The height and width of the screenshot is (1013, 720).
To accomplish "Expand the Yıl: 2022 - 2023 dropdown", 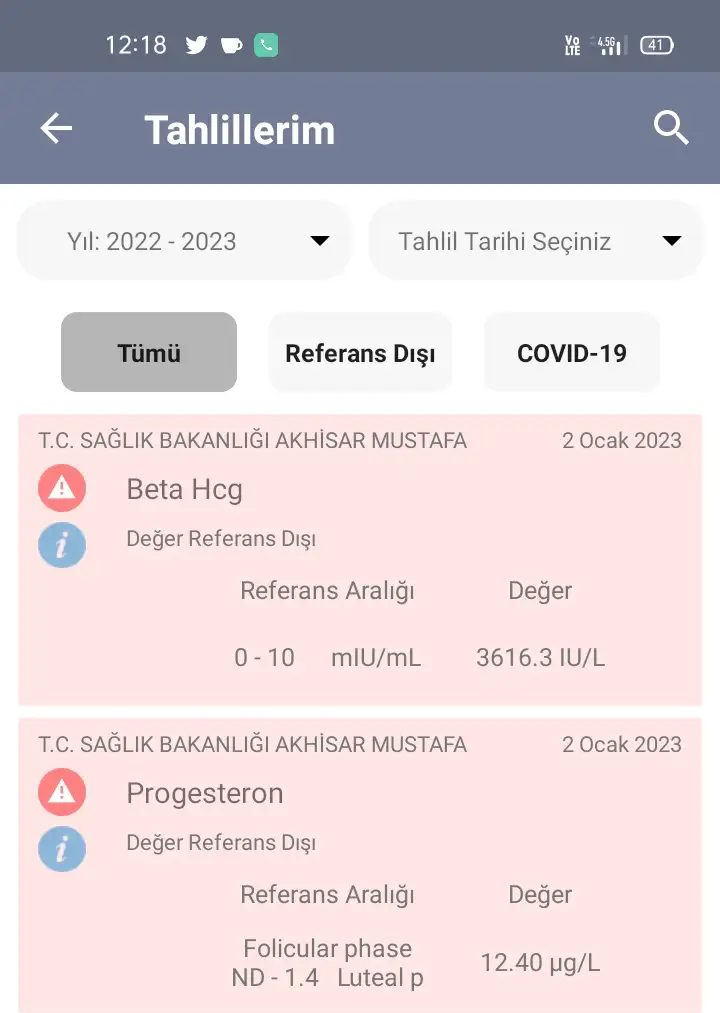I will (185, 241).
